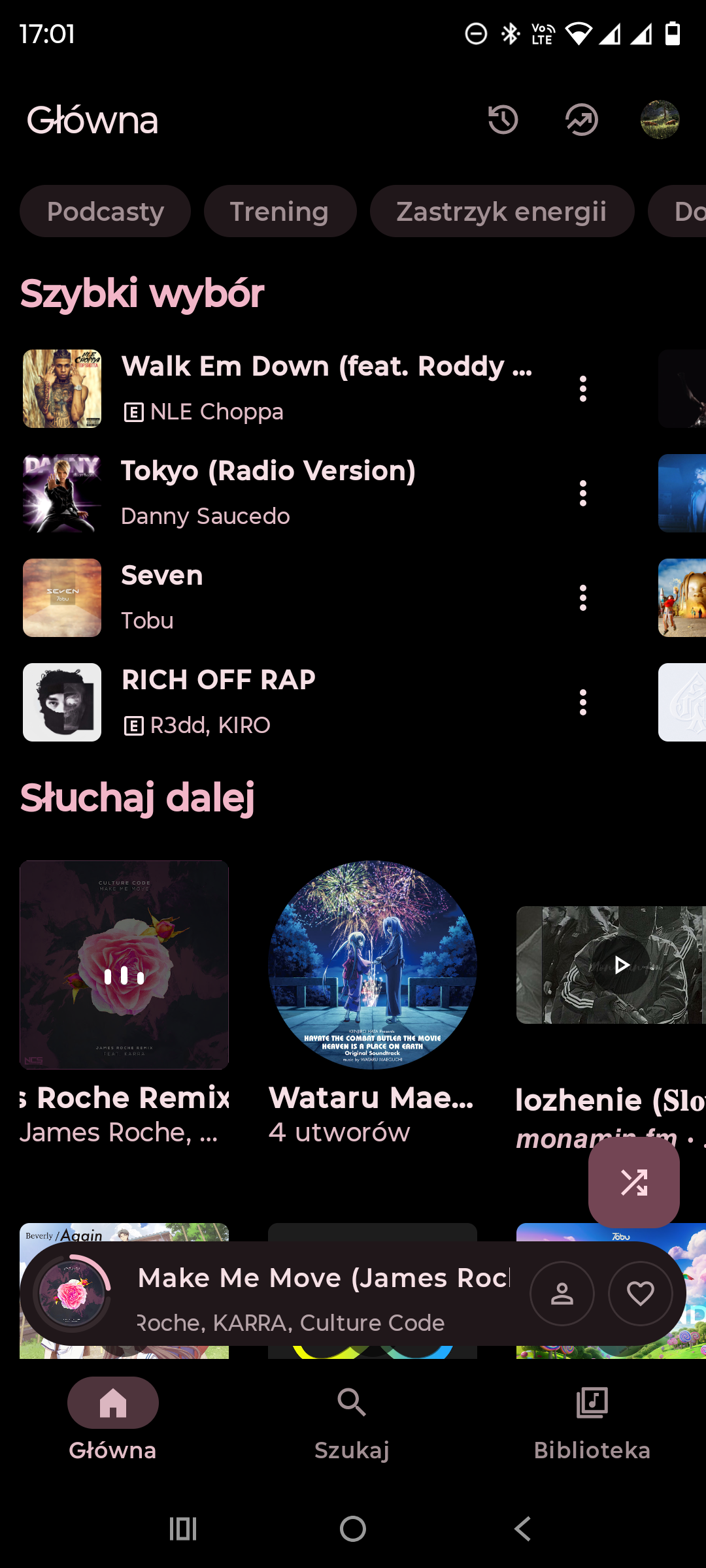Open options for Walk Em Down

[583, 389]
